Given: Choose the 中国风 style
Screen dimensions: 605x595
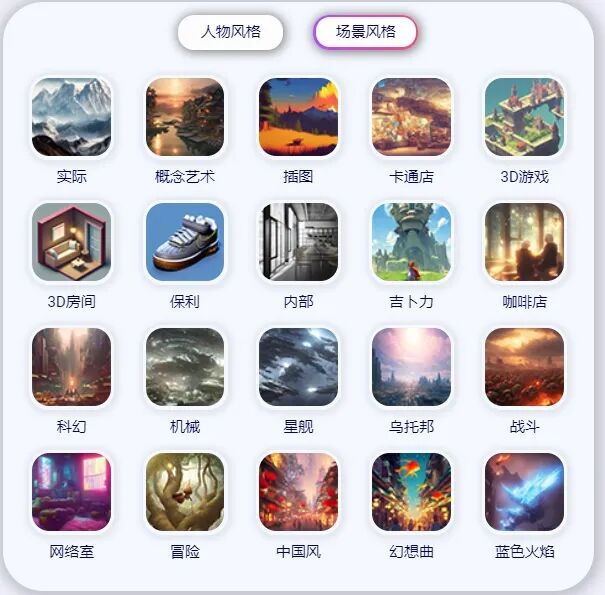Looking at the screenshot, I should coord(298,492).
